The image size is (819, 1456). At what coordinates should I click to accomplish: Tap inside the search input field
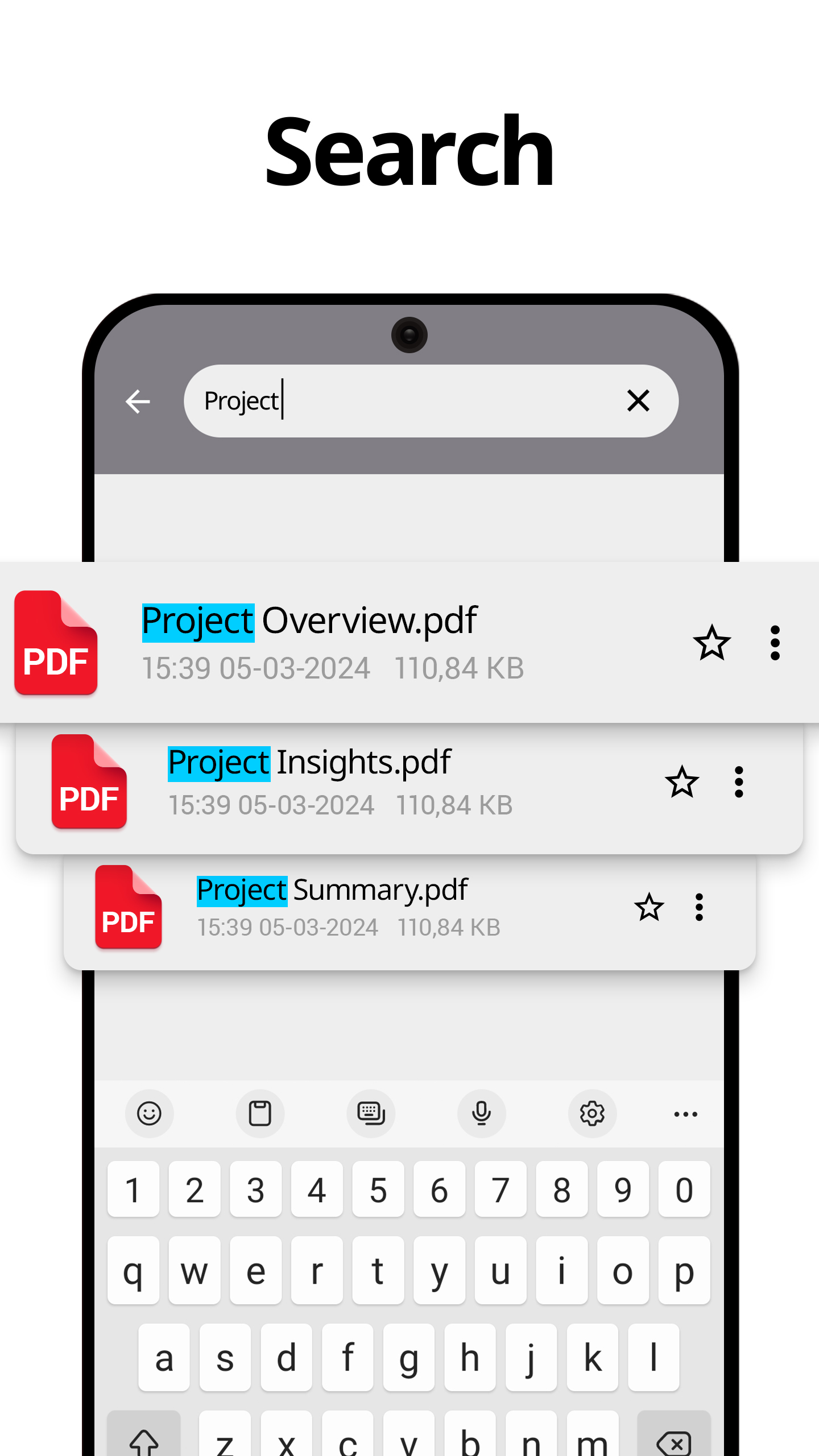[x=398, y=401]
